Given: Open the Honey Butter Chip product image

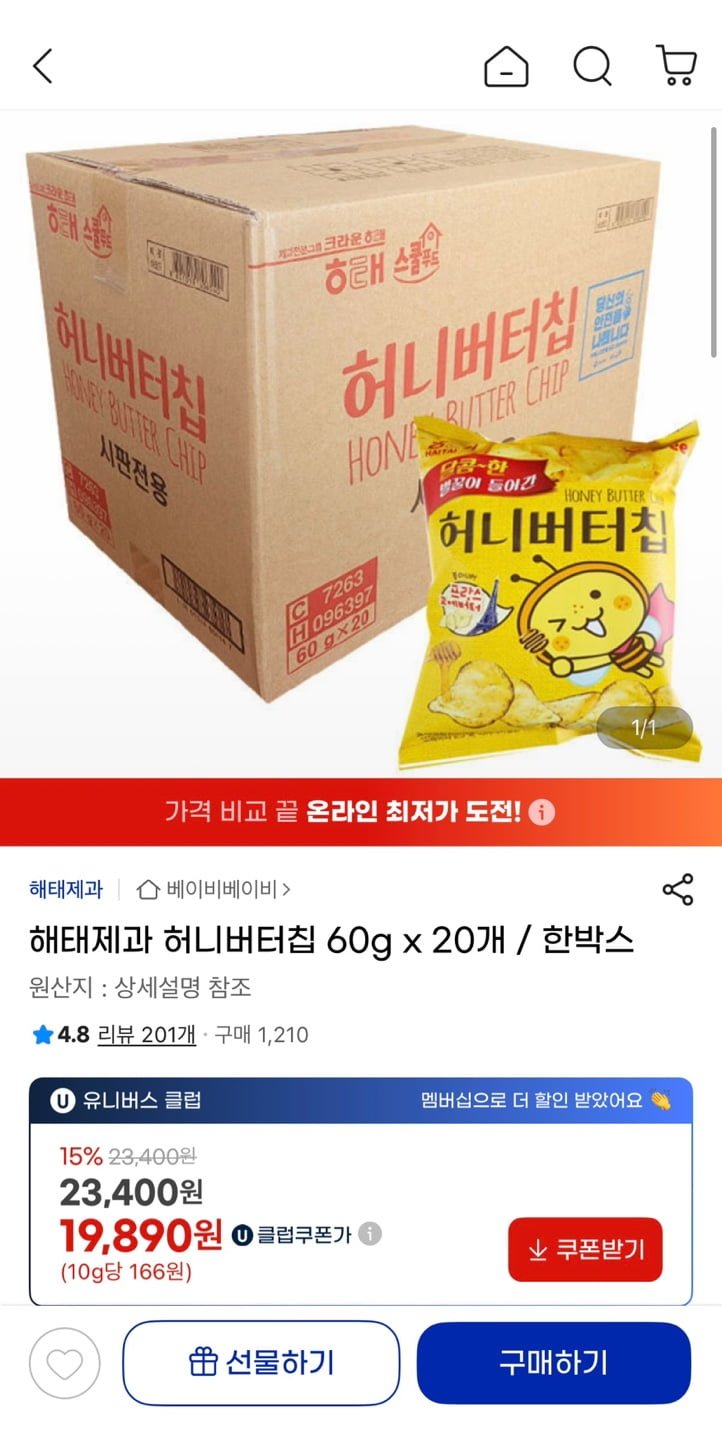Looking at the screenshot, I should 360,440.
